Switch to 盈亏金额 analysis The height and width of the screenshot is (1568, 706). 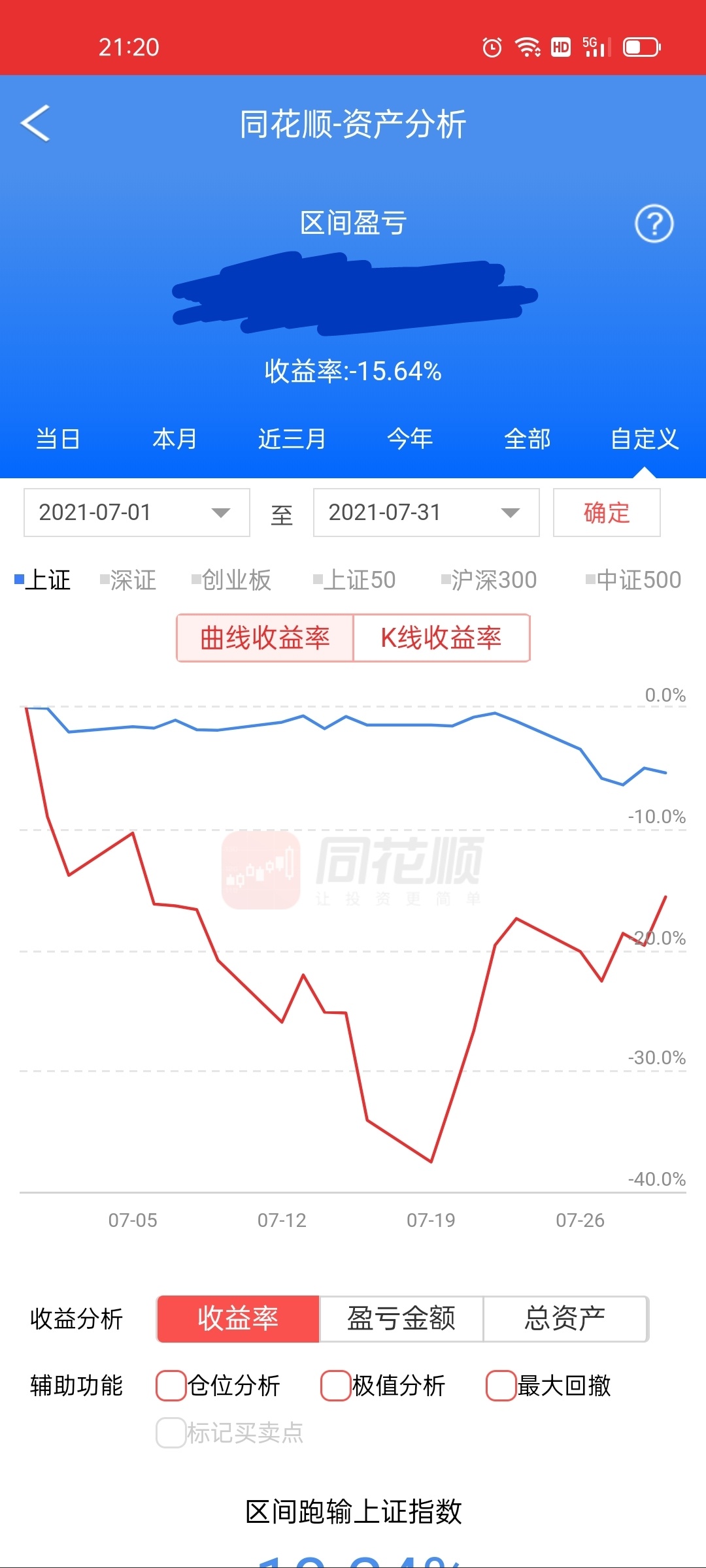(401, 1319)
